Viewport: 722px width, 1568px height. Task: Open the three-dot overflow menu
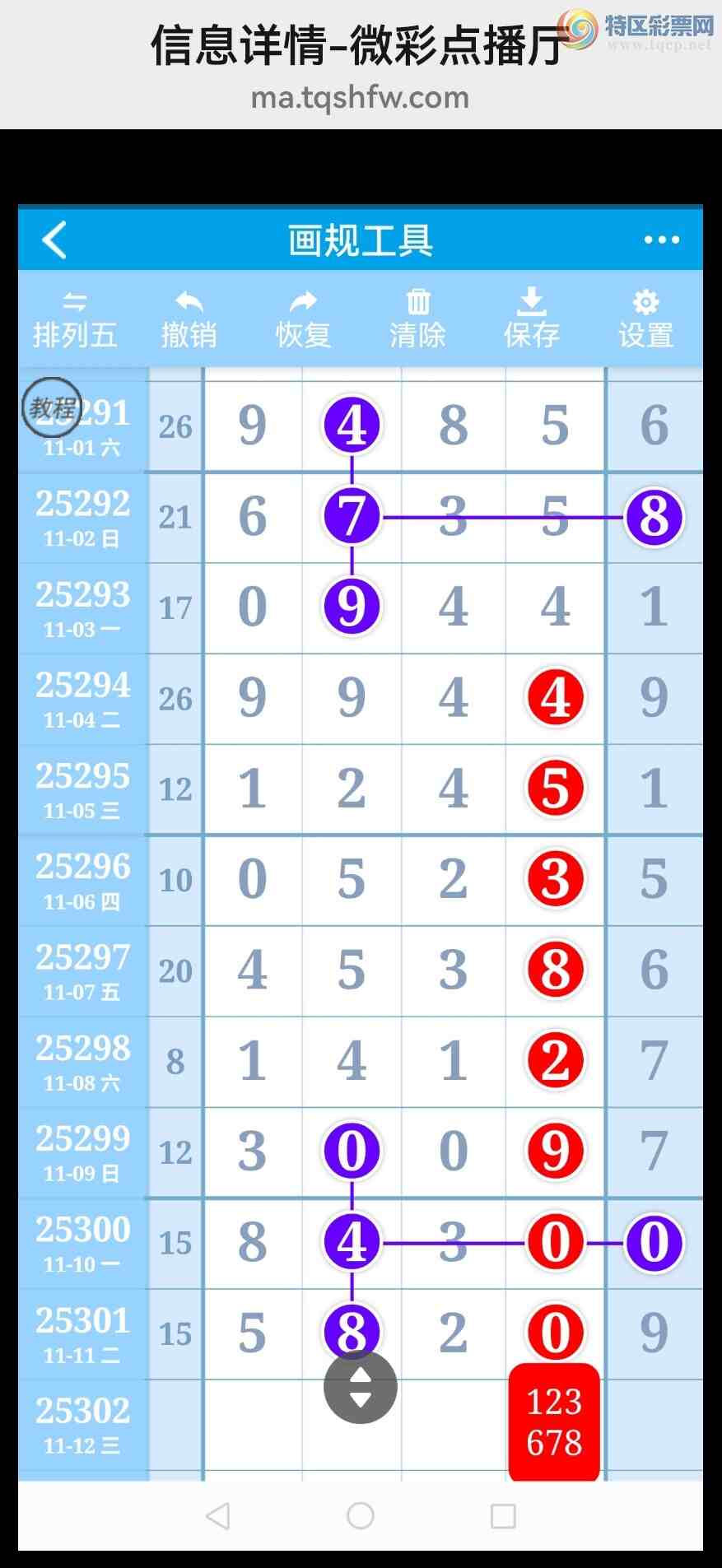[x=661, y=240]
